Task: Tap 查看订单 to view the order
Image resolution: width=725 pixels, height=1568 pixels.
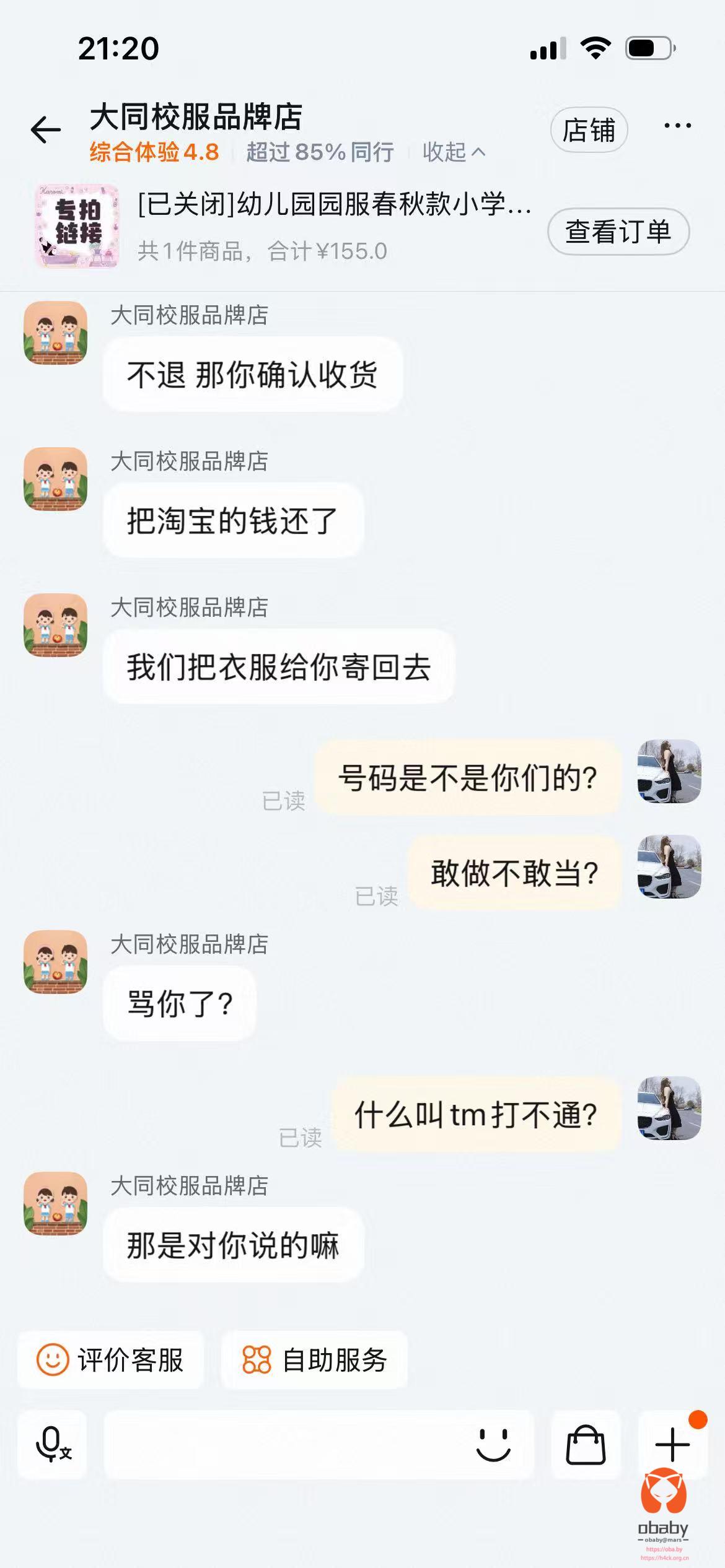Action: pos(618,232)
